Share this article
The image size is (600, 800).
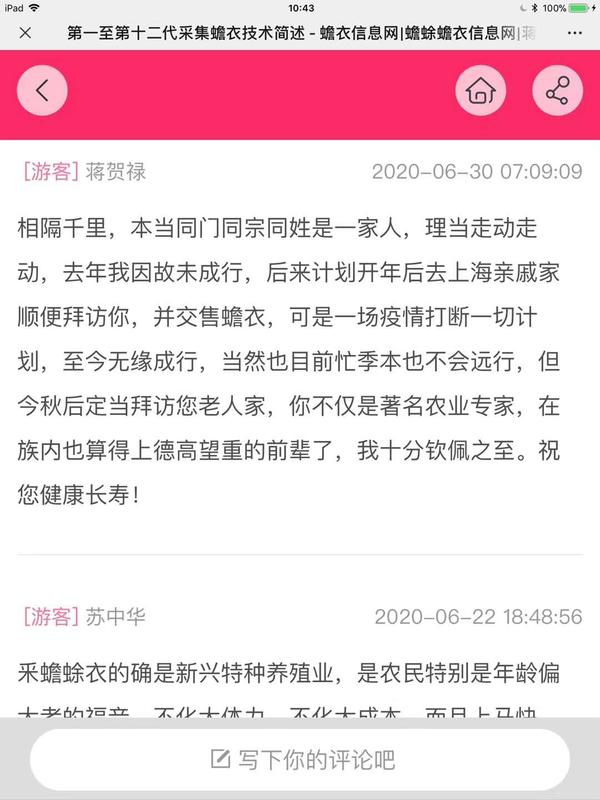coord(557,91)
